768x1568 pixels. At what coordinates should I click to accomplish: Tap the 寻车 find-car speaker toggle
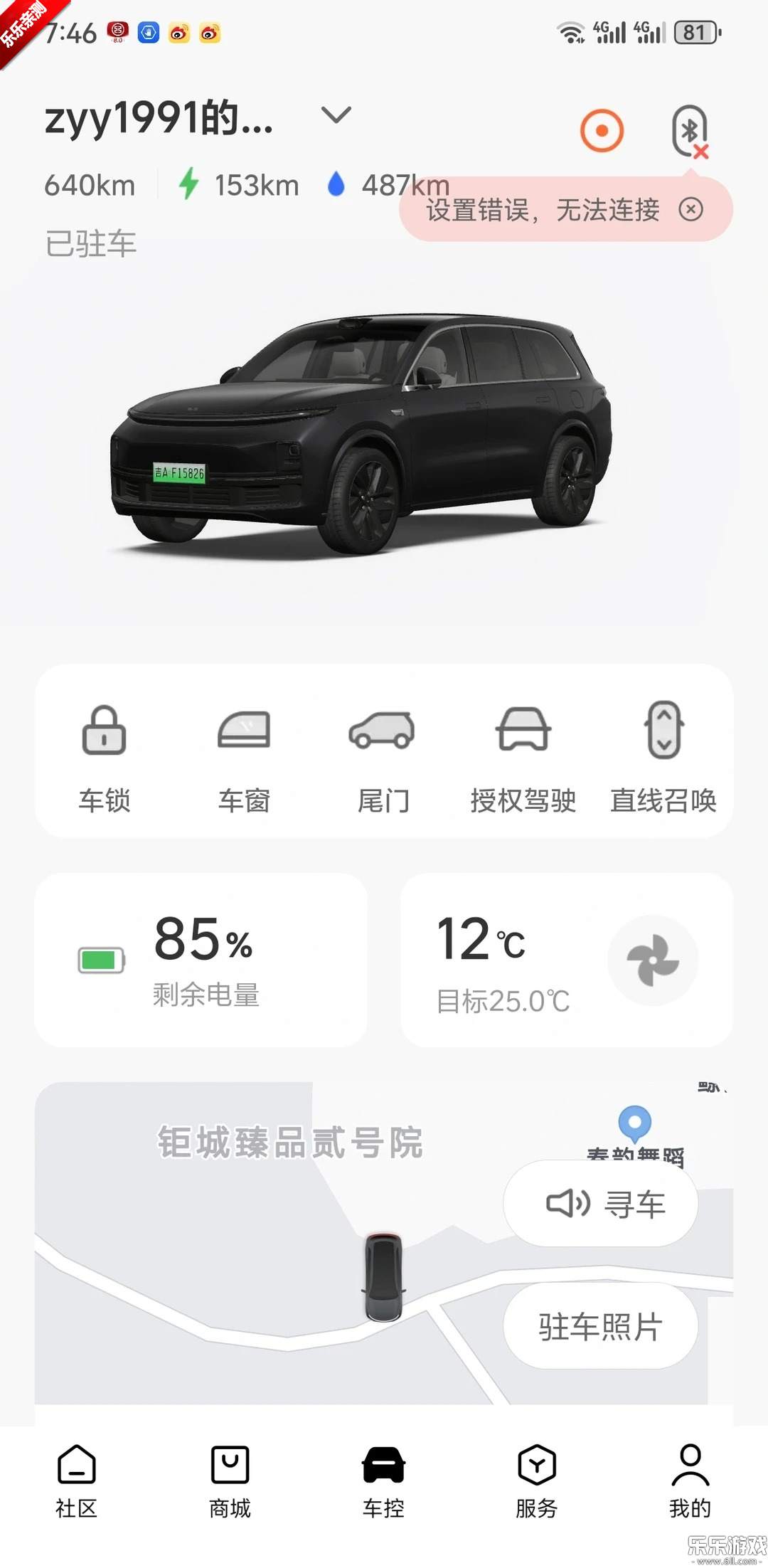(x=599, y=1203)
